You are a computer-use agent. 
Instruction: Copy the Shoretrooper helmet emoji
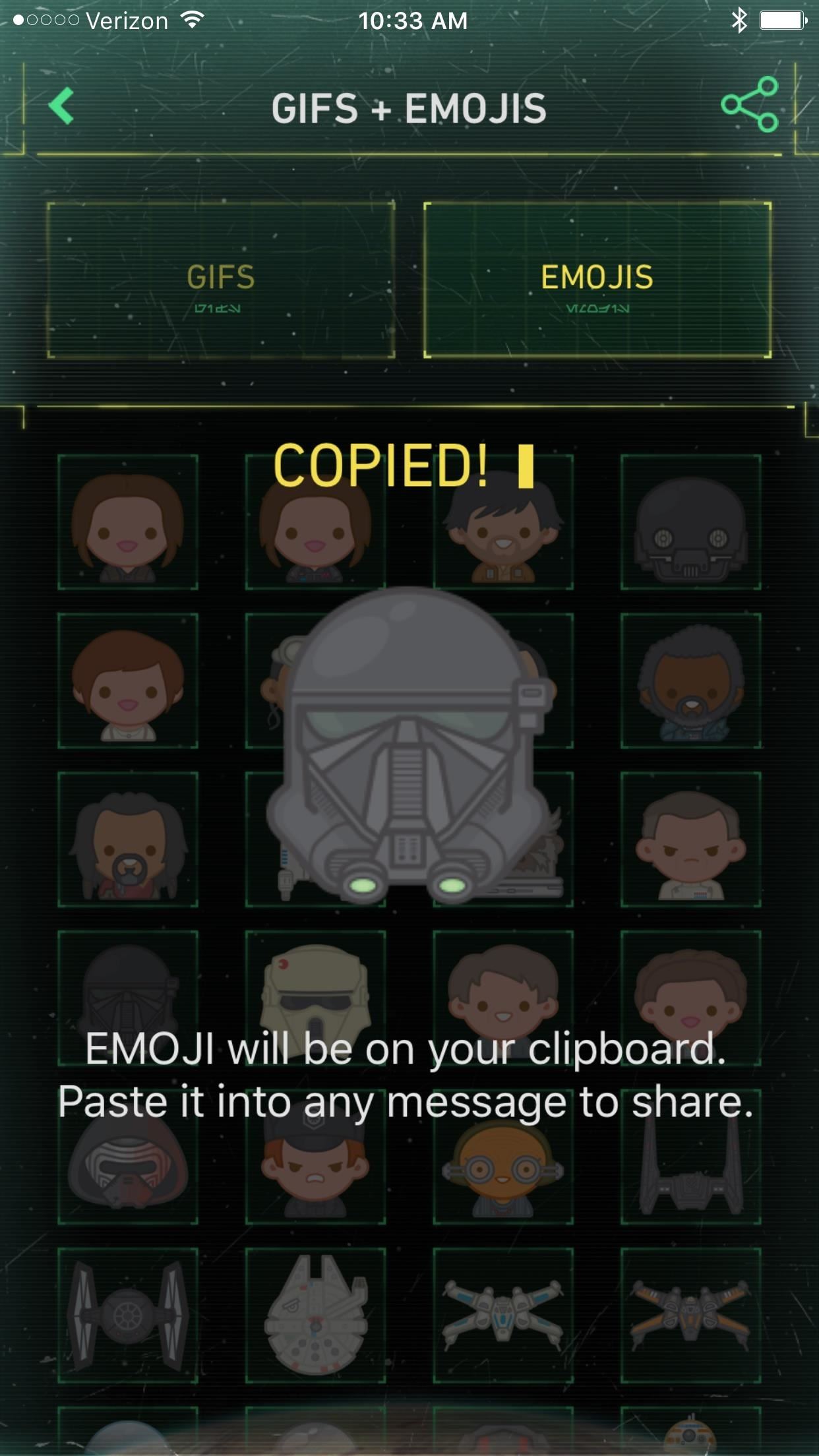point(315,989)
